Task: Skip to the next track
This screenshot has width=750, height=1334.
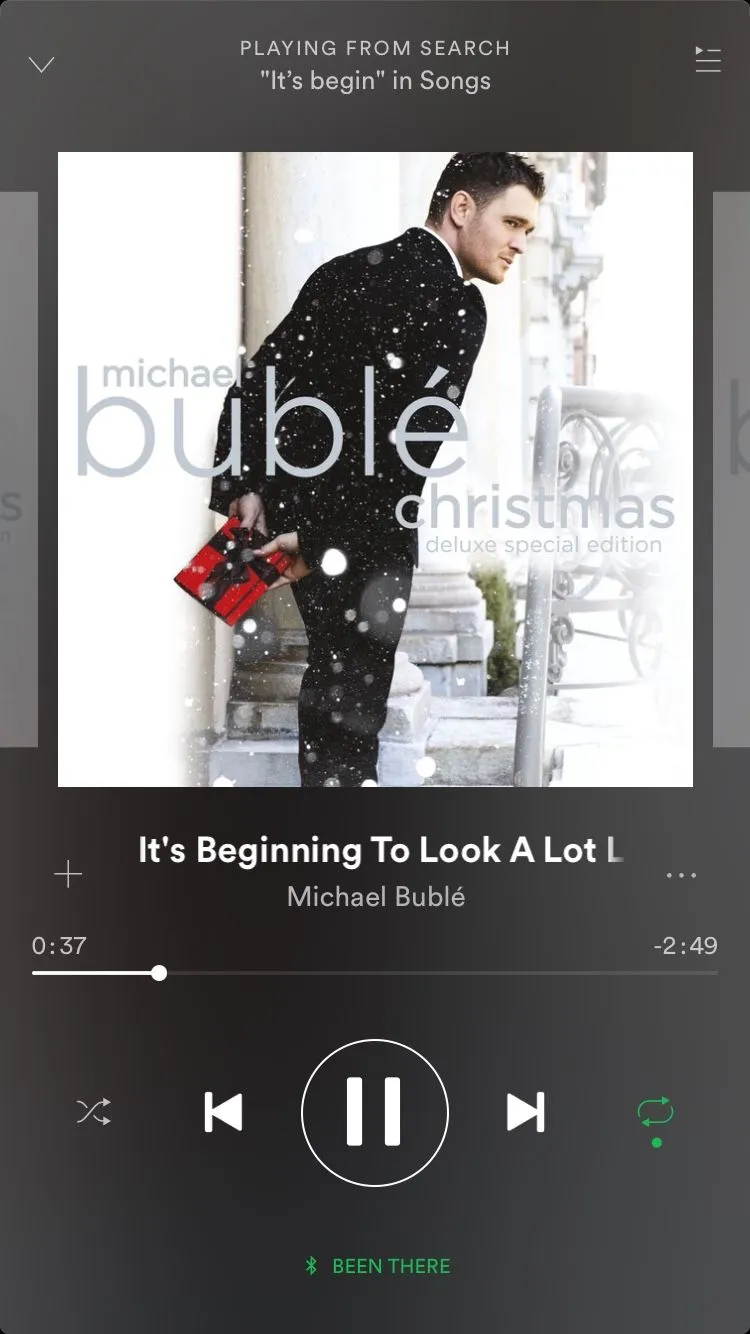Action: pyautogui.click(x=525, y=1112)
